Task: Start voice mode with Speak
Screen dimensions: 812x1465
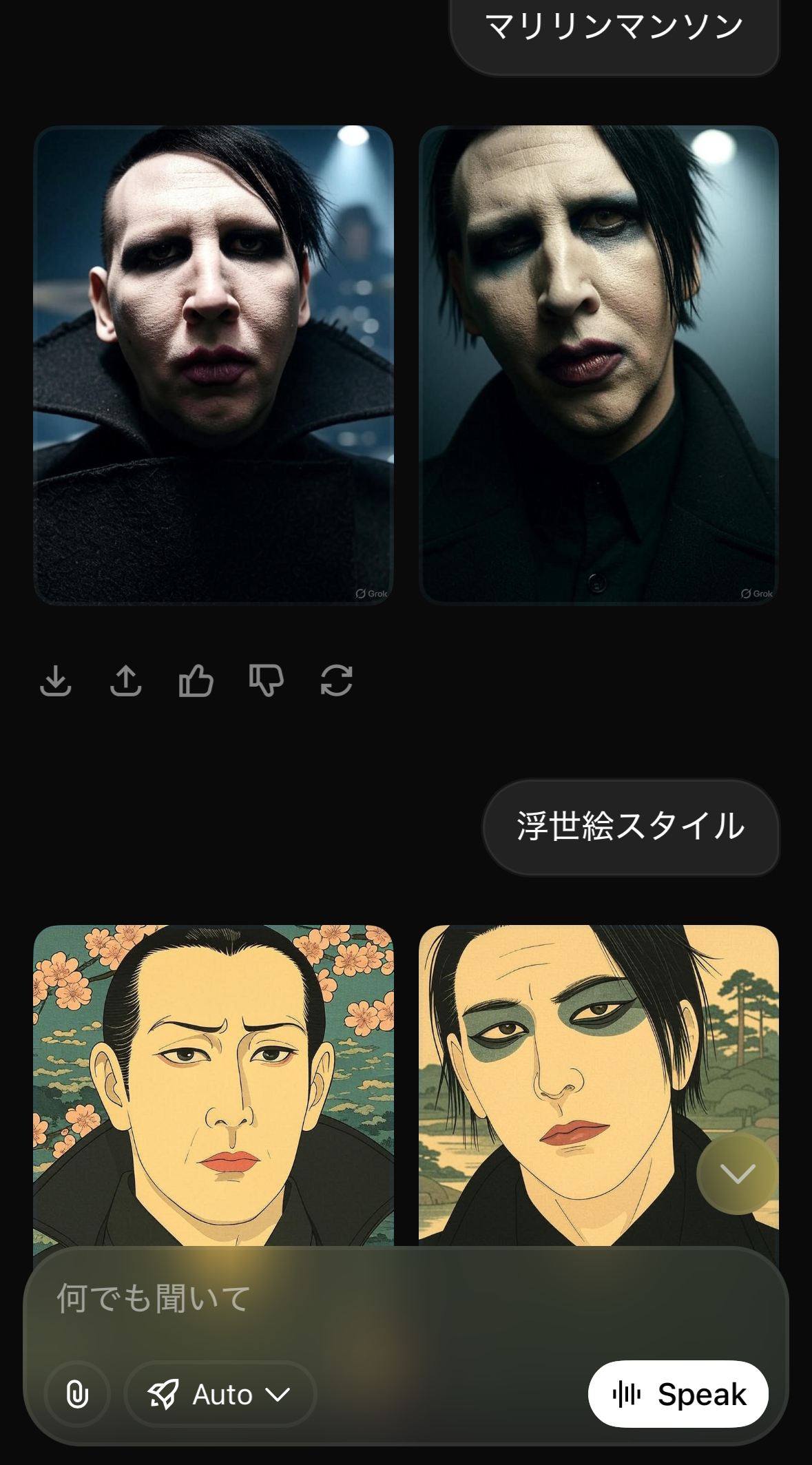Action: pos(678,1394)
